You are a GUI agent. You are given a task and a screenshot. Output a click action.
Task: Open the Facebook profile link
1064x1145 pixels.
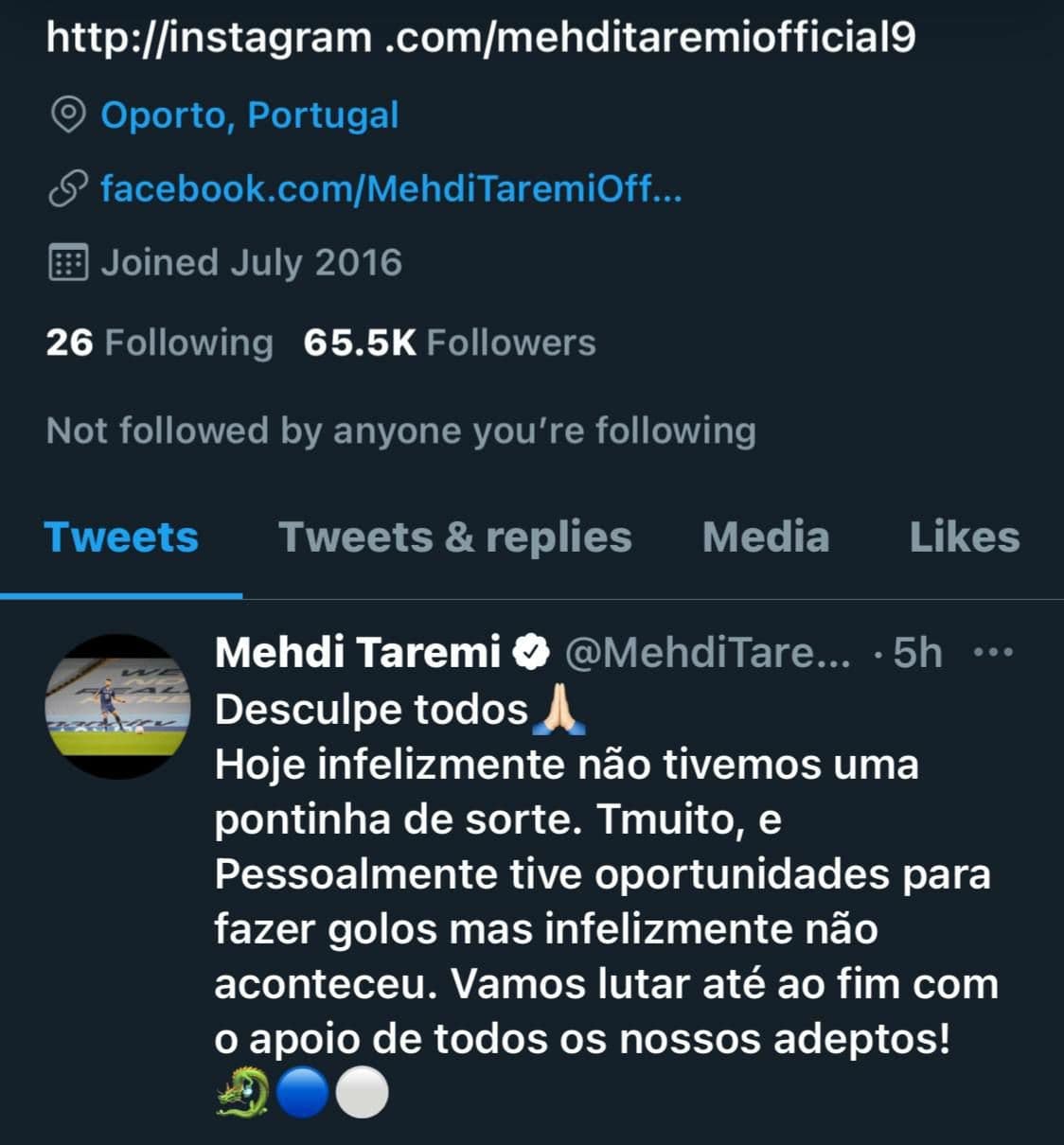(x=390, y=189)
